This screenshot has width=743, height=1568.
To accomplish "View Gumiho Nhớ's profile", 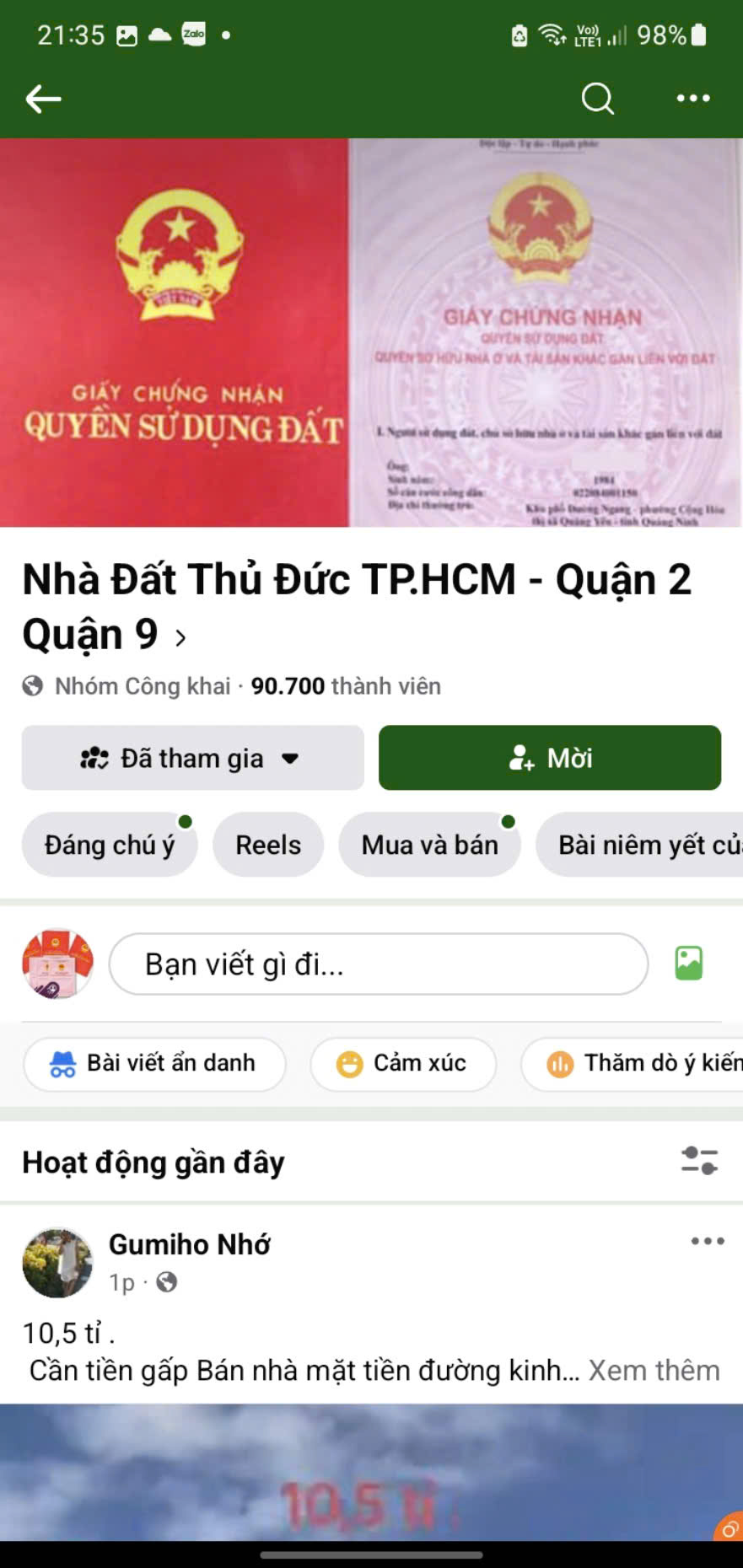I will pos(189,1244).
